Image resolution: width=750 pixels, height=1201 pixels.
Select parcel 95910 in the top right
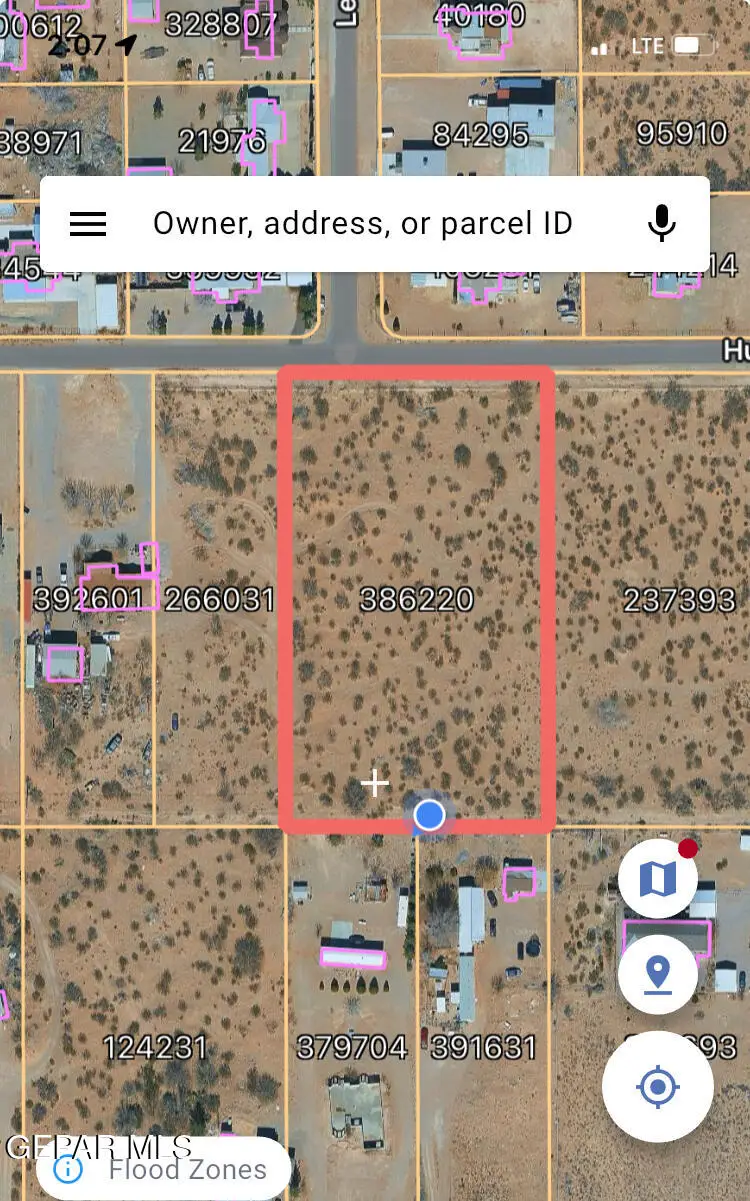tap(684, 133)
